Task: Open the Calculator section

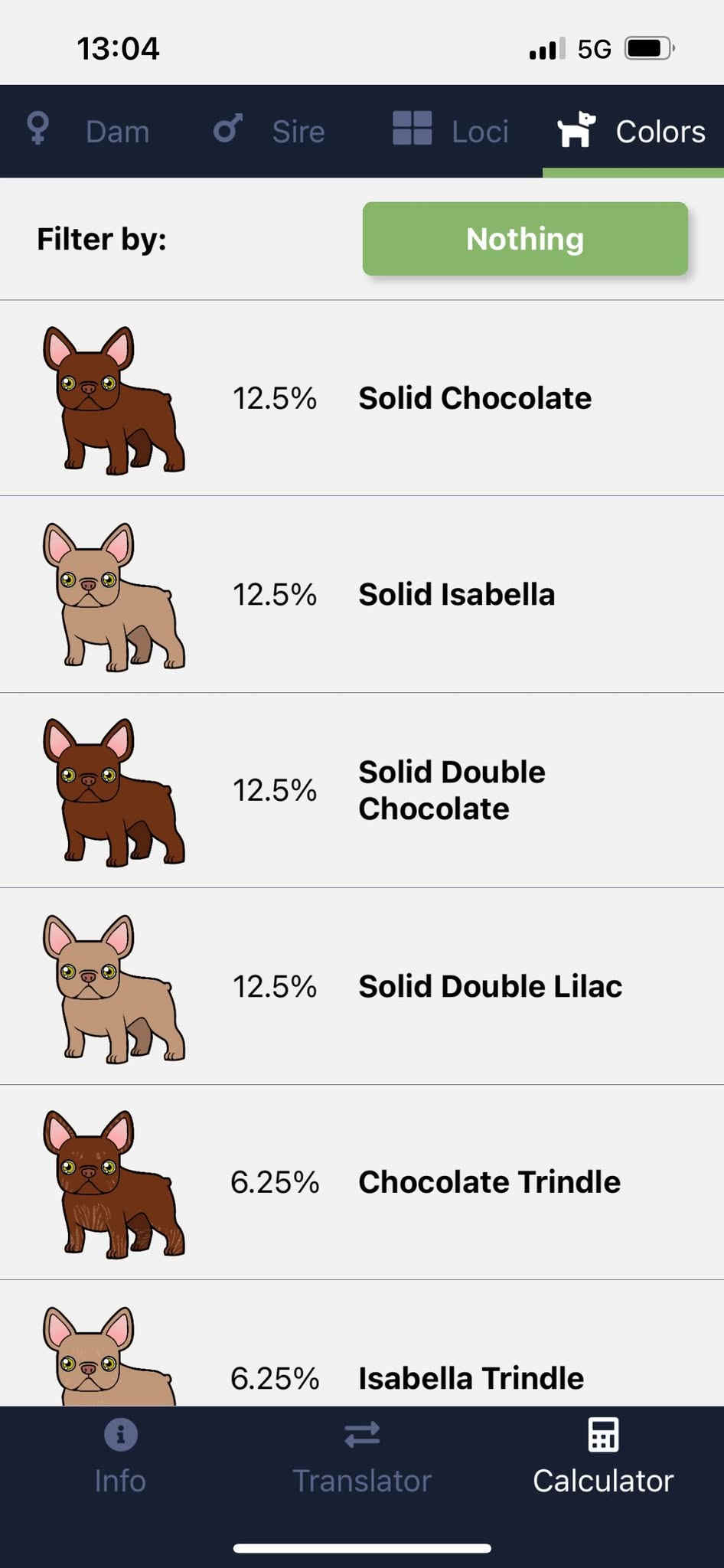Action: click(x=603, y=1457)
